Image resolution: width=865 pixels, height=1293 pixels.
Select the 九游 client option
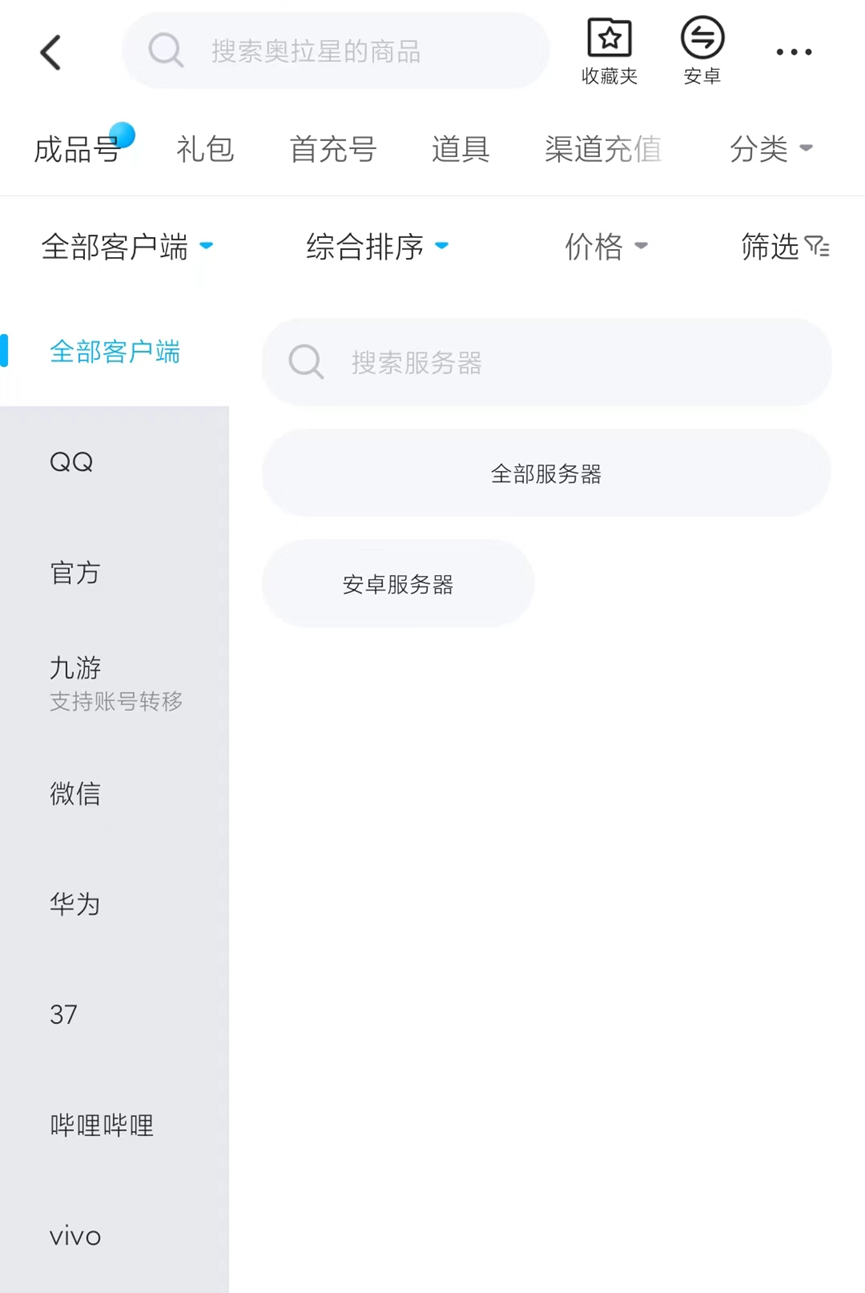pyautogui.click(x=114, y=682)
